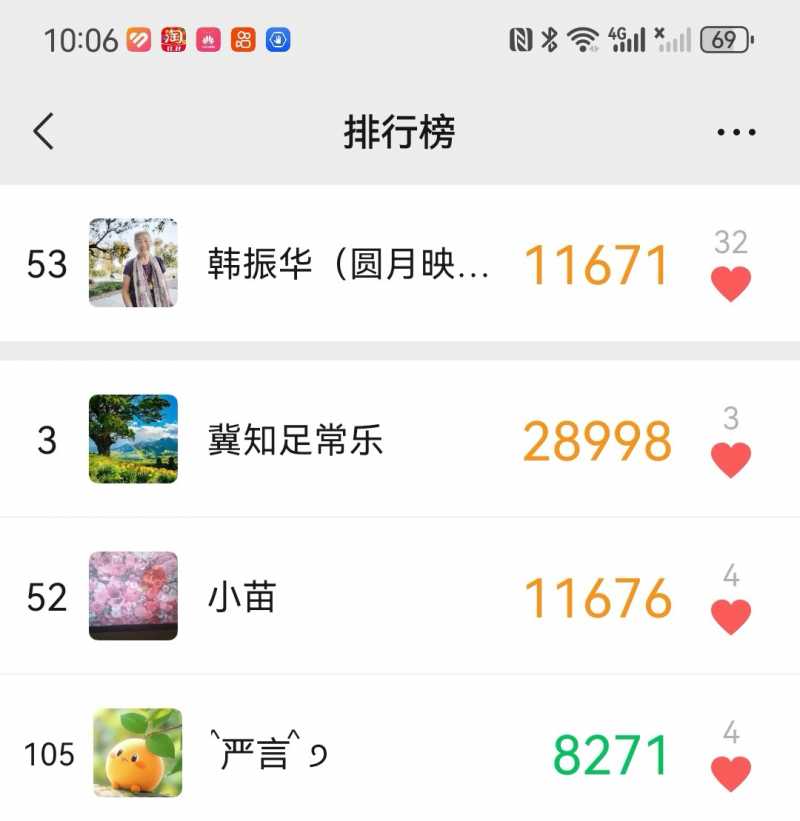Open 韩振华's ranking entry
The width and height of the screenshot is (800, 821).
[x=348, y=264]
